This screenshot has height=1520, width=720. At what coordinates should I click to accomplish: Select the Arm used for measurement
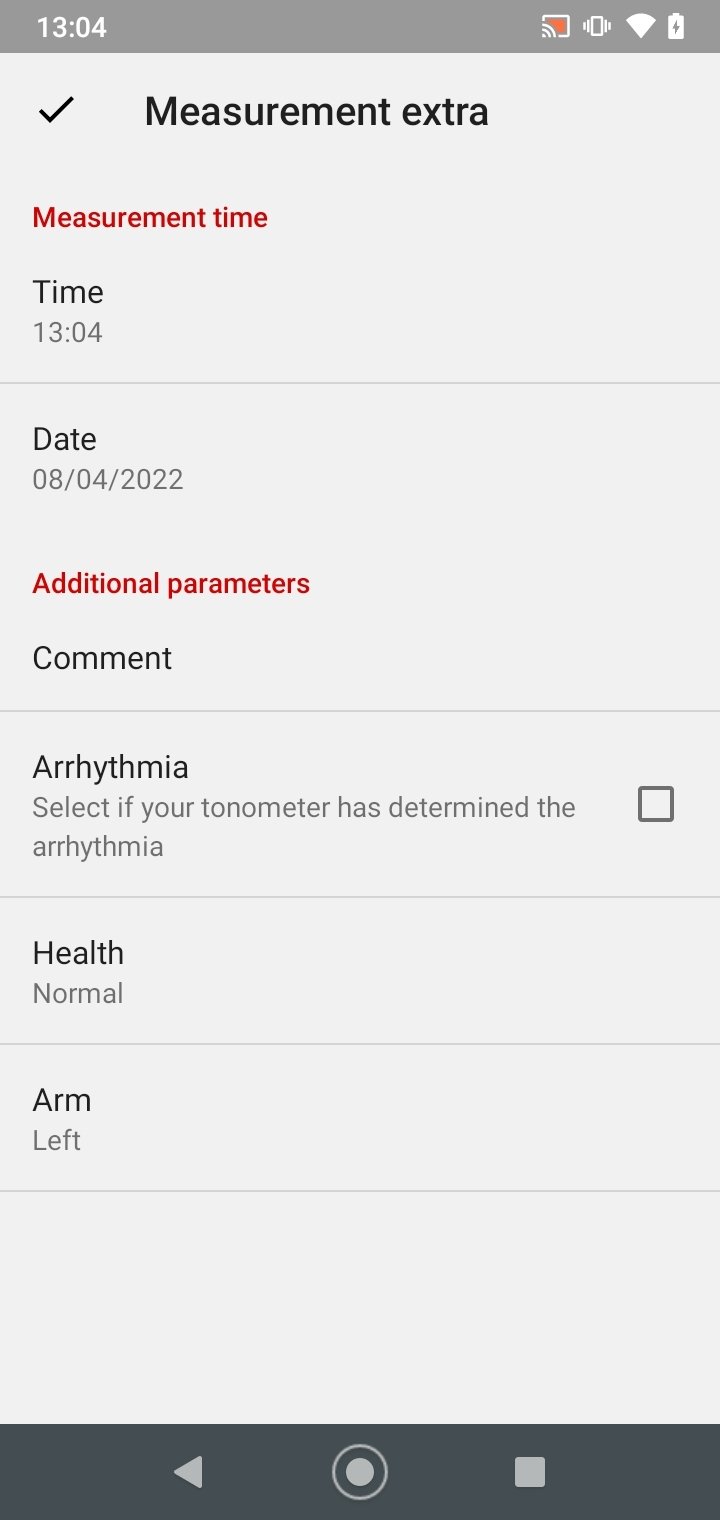tap(360, 1118)
